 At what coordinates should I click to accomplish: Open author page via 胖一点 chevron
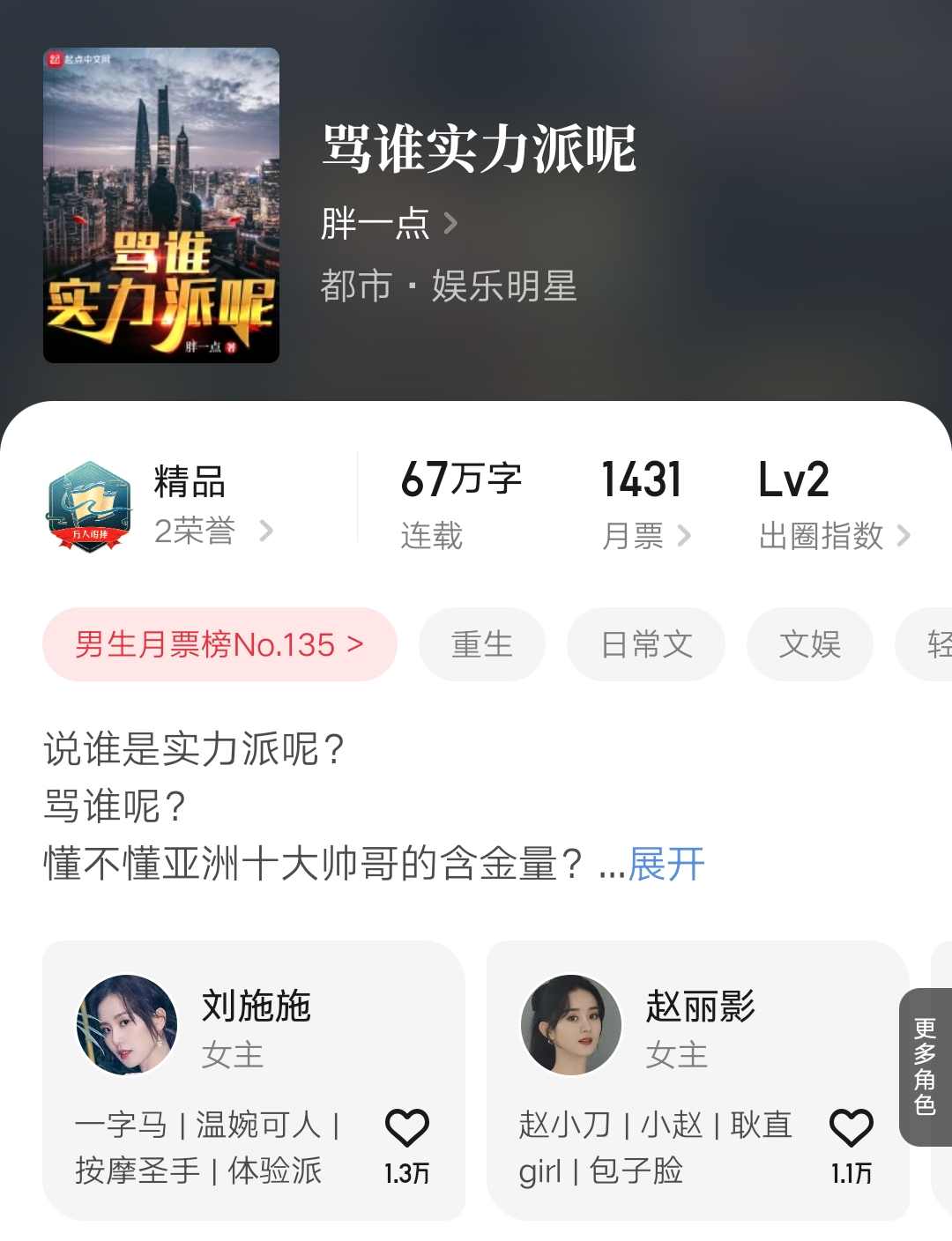452,226
